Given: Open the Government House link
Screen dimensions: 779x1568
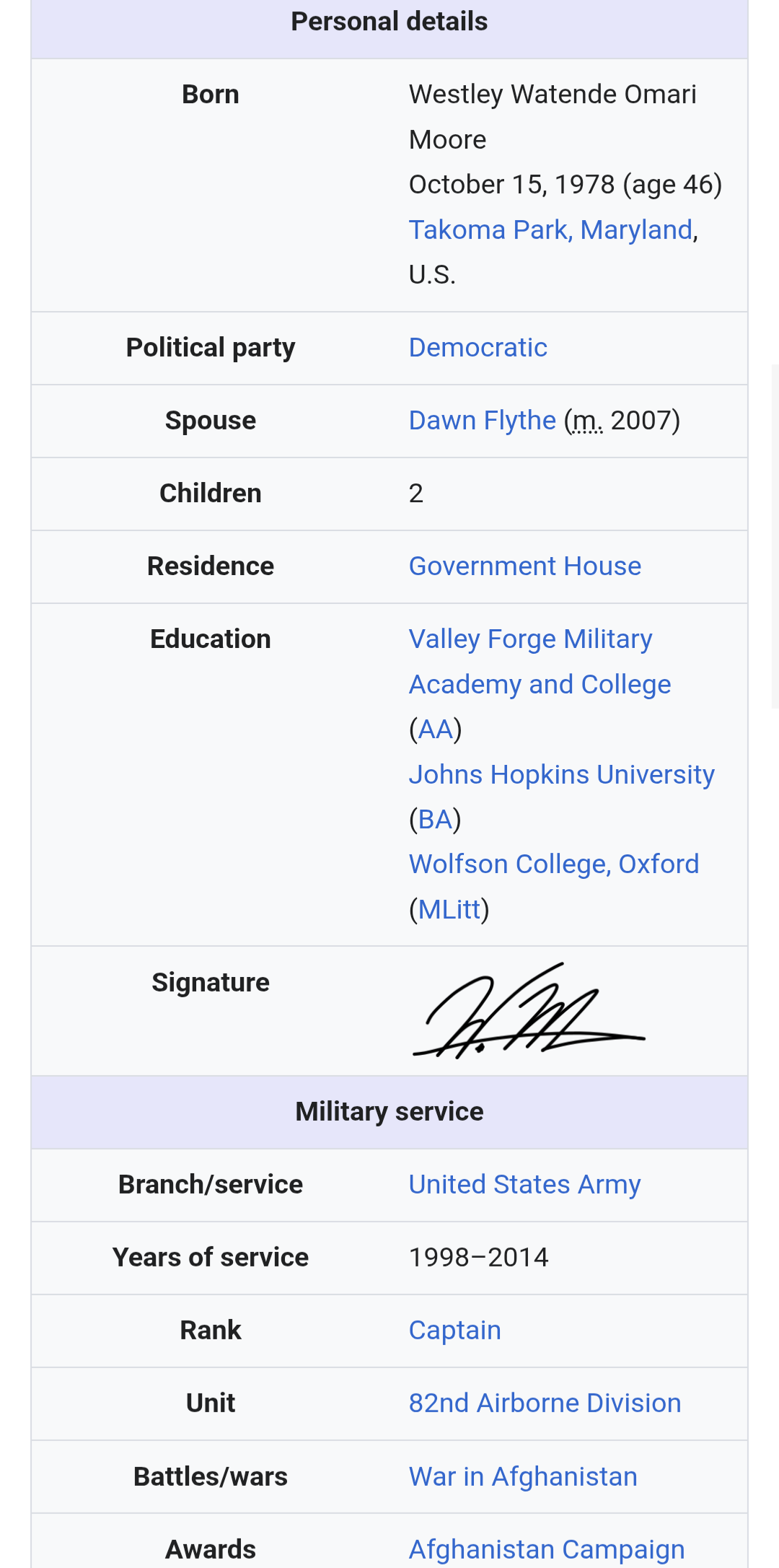Looking at the screenshot, I should [525, 566].
